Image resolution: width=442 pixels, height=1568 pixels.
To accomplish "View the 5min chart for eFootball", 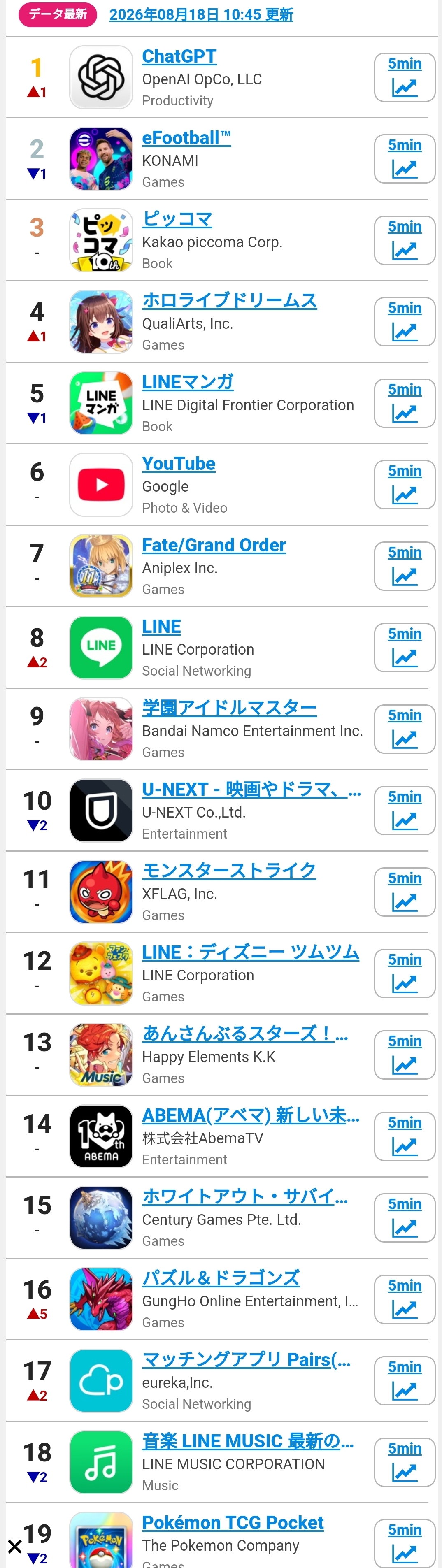I will pos(404,159).
